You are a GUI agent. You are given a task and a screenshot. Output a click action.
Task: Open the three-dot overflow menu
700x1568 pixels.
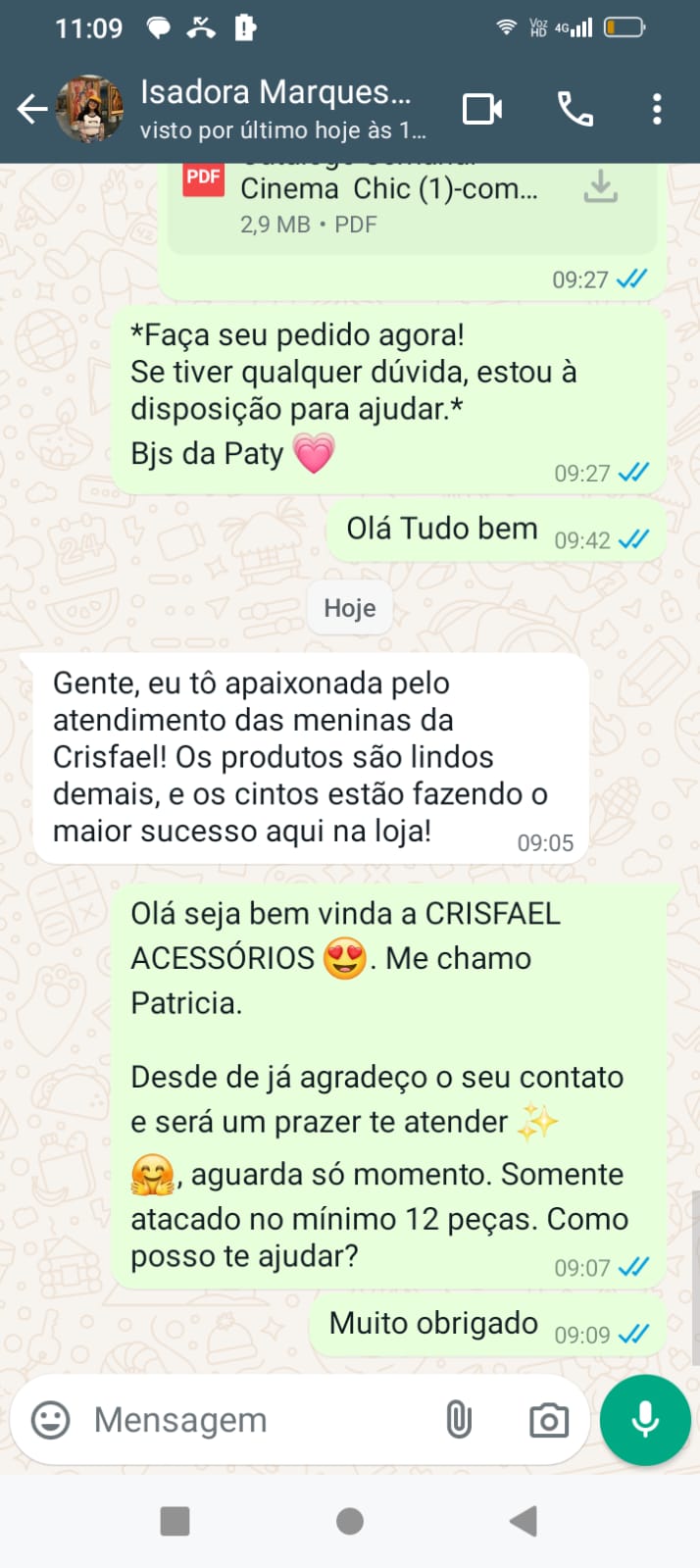[657, 109]
